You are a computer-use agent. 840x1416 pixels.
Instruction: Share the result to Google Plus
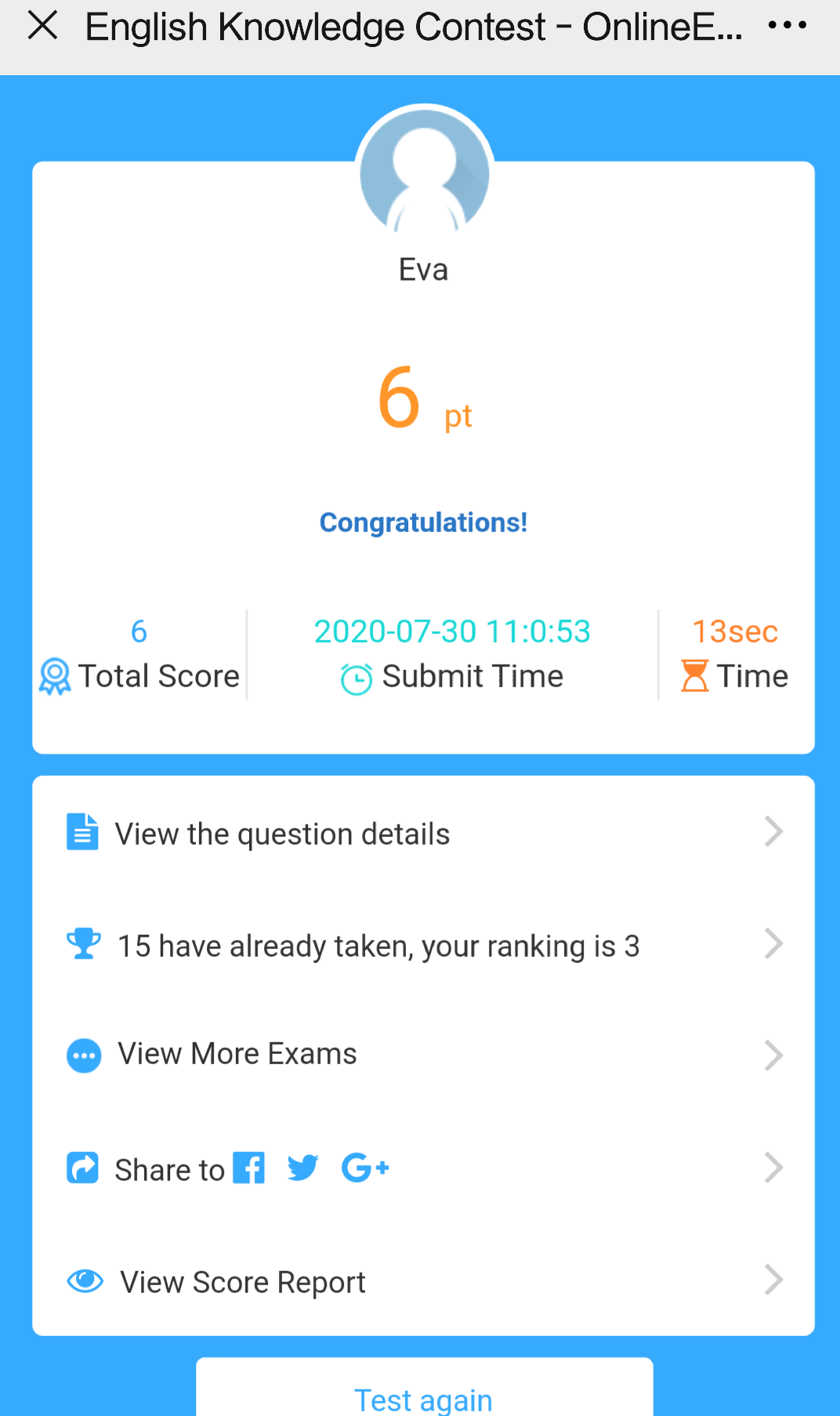365,1168
